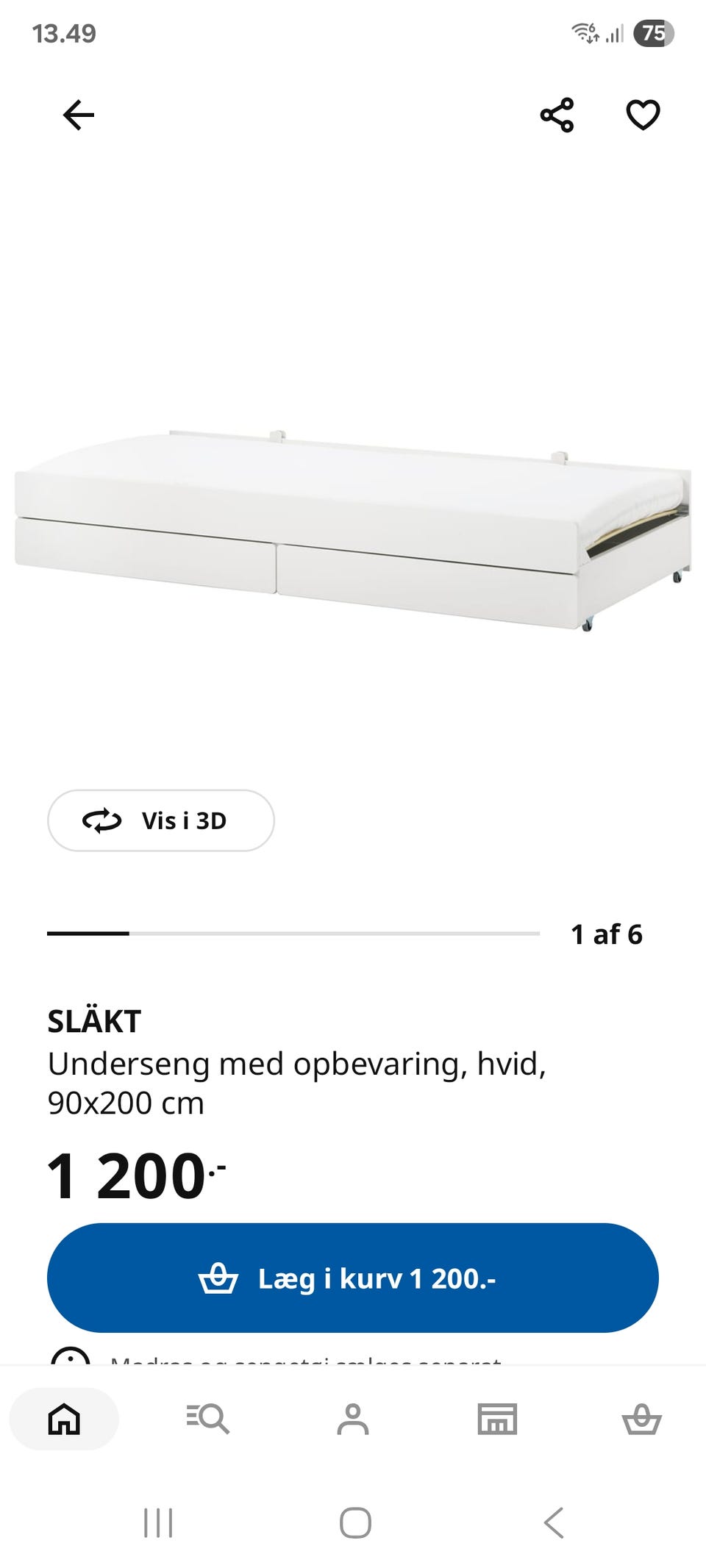Viewport: 706px width, 1568px height.
Task: Go back using the top arrow
Action: pyautogui.click(x=79, y=115)
